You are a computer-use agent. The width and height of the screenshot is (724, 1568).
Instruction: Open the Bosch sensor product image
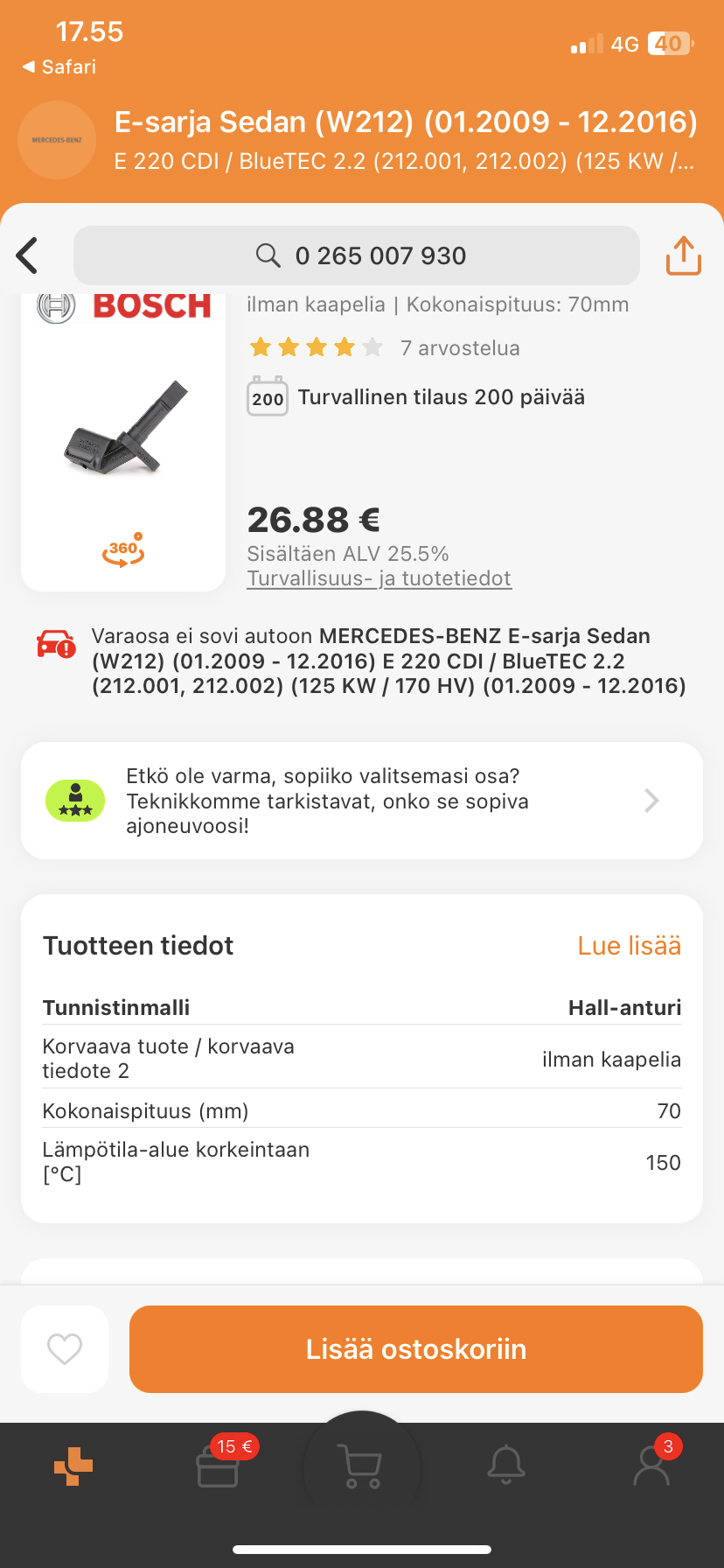coord(124,429)
